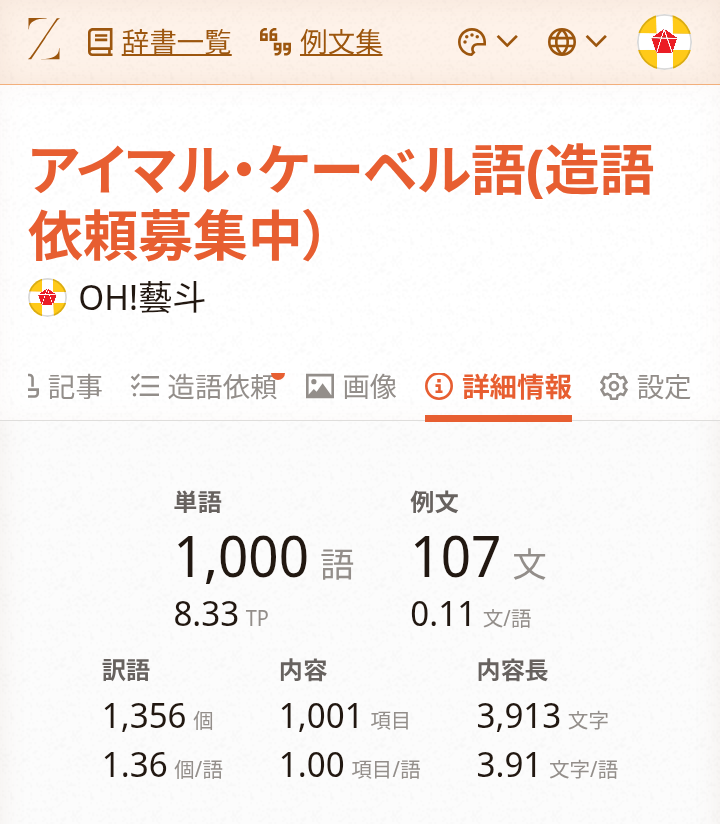Switch to the 記事 tab

coord(65,387)
